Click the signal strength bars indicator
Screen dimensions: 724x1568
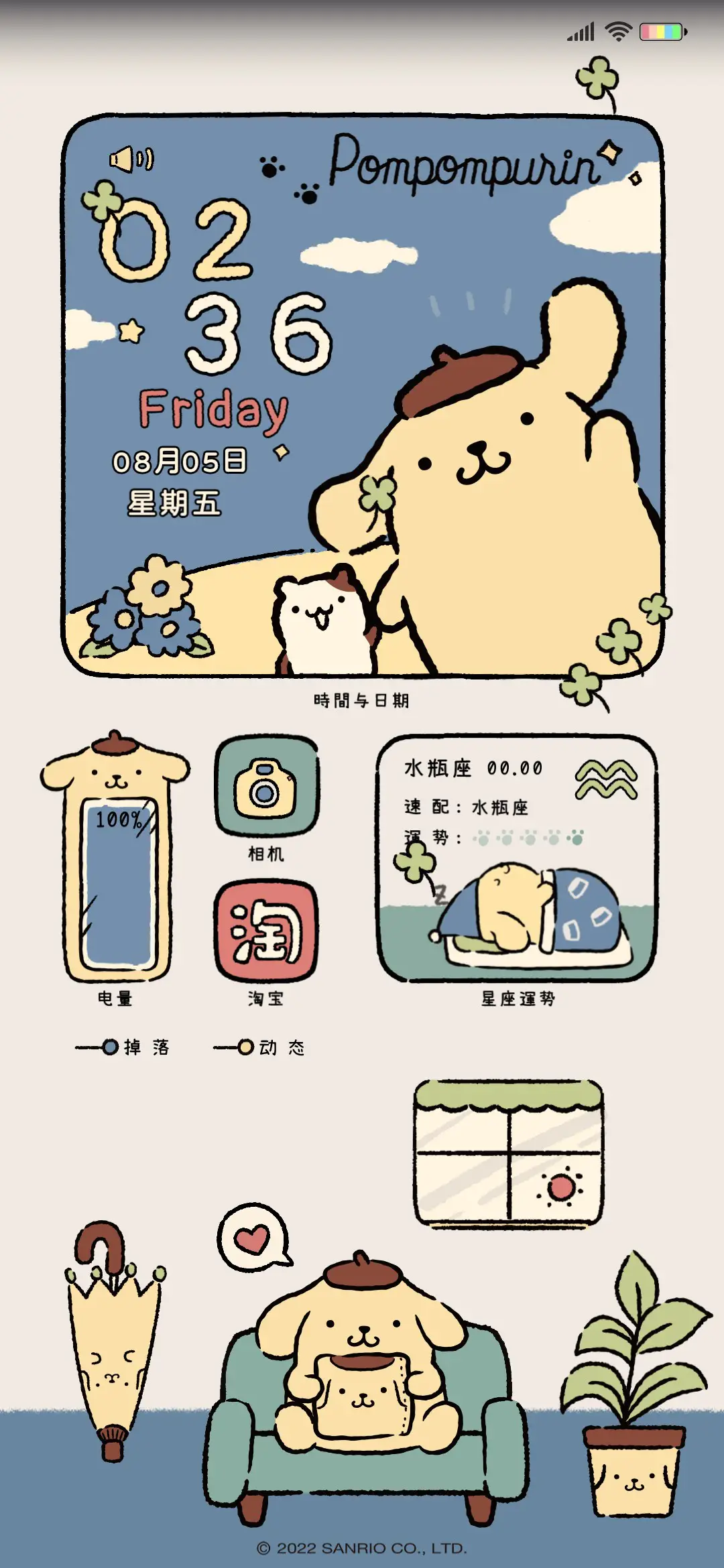point(582,29)
